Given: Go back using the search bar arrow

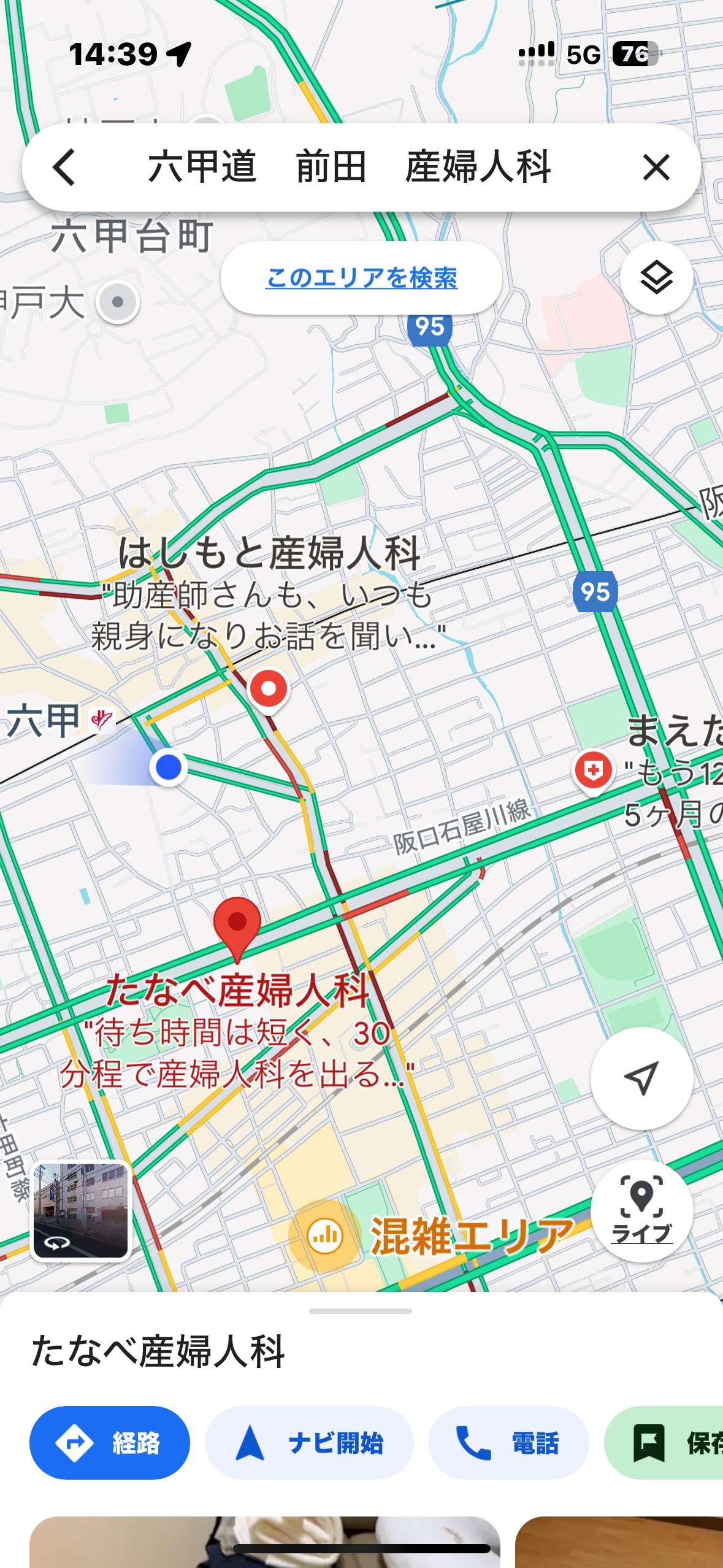Looking at the screenshot, I should (x=64, y=167).
